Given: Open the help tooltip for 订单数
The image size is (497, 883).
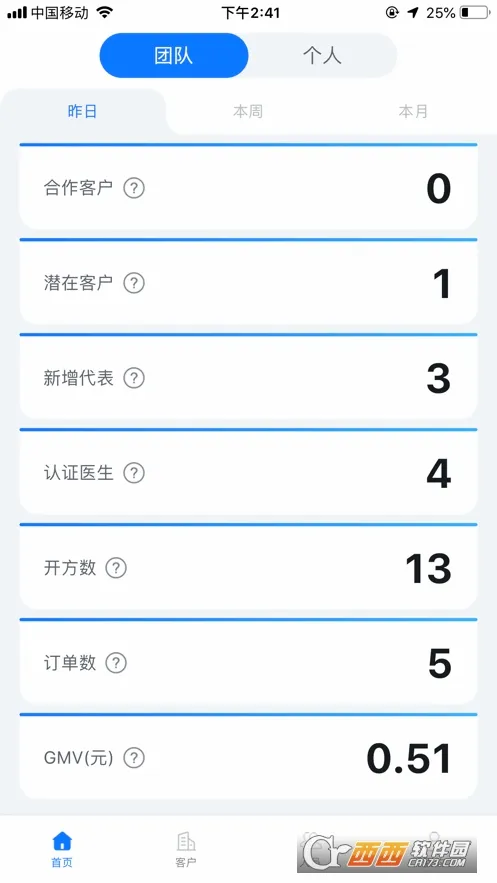Looking at the screenshot, I should tap(116, 663).
